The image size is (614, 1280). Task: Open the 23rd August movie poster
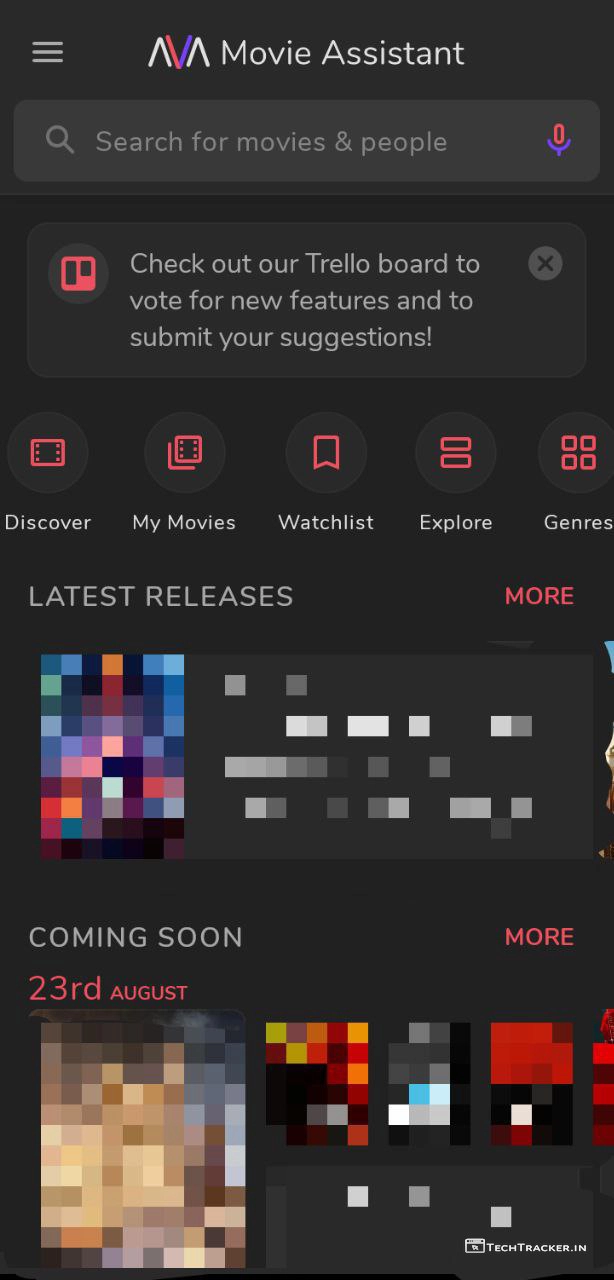pos(137,1140)
